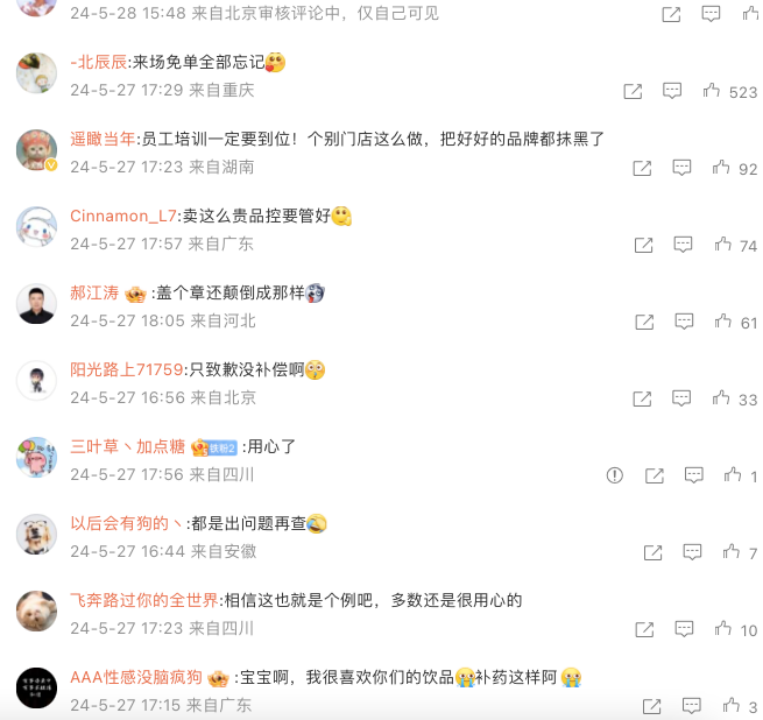Like 三叶草丶加点糖's comment
763x720 pixels.
[732, 476]
